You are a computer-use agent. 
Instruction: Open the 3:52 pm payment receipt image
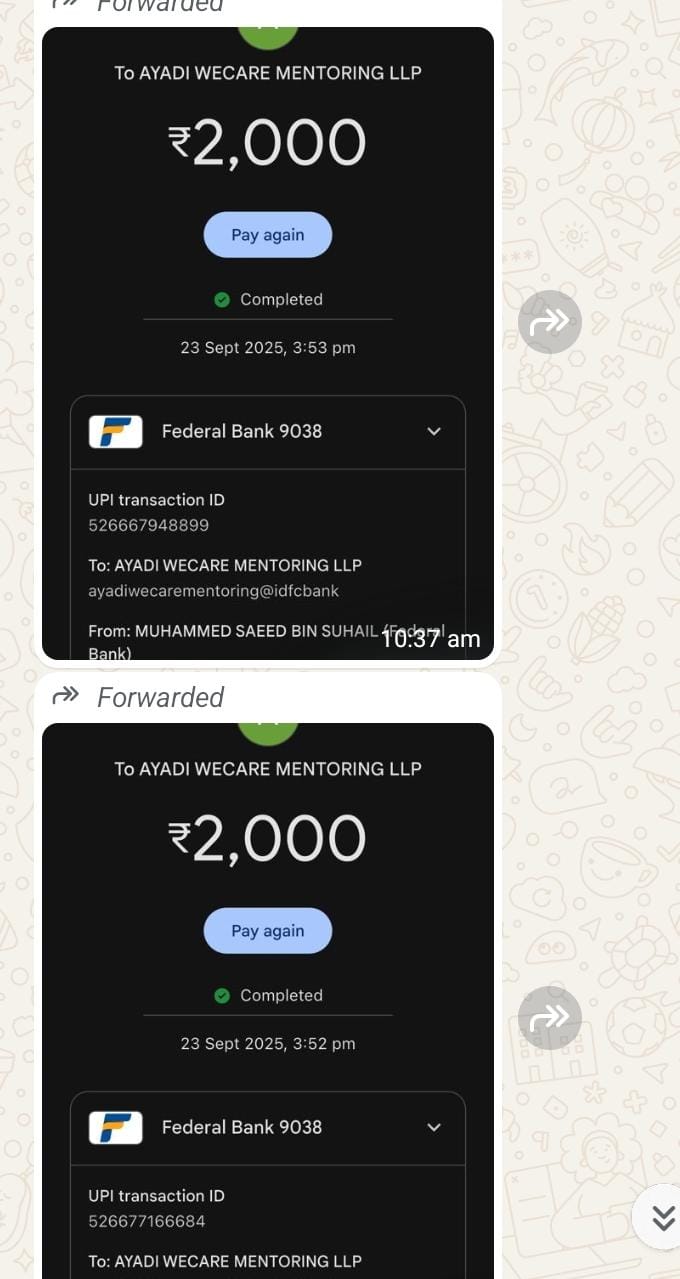pos(268,1000)
